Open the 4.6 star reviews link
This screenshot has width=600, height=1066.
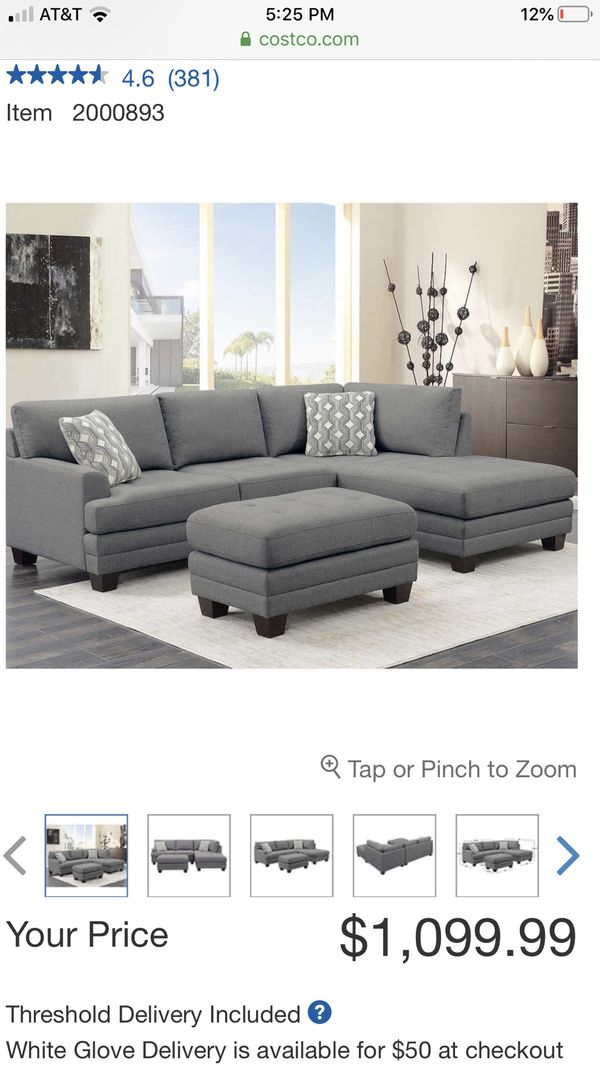coord(113,78)
